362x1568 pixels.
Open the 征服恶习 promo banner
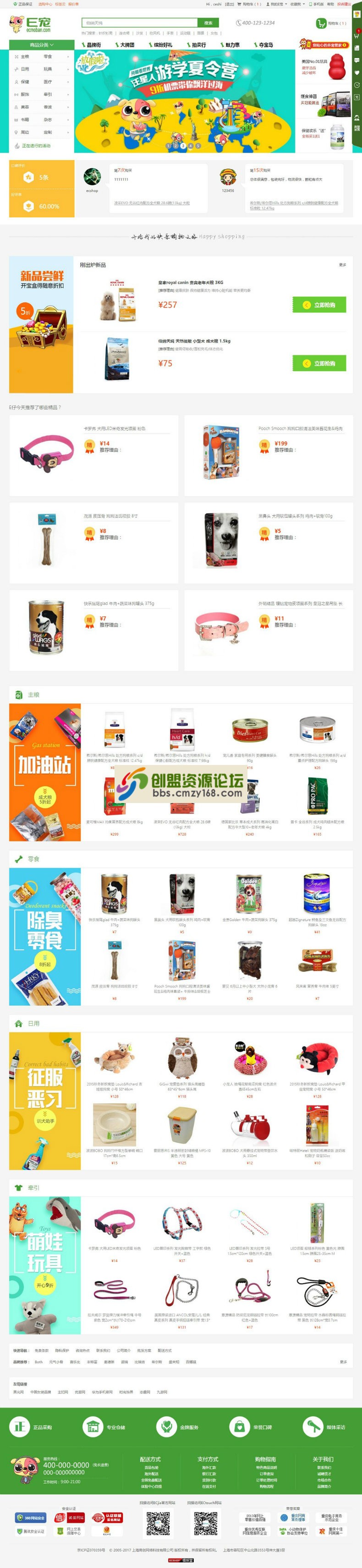pyautogui.click(x=44, y=1100)
